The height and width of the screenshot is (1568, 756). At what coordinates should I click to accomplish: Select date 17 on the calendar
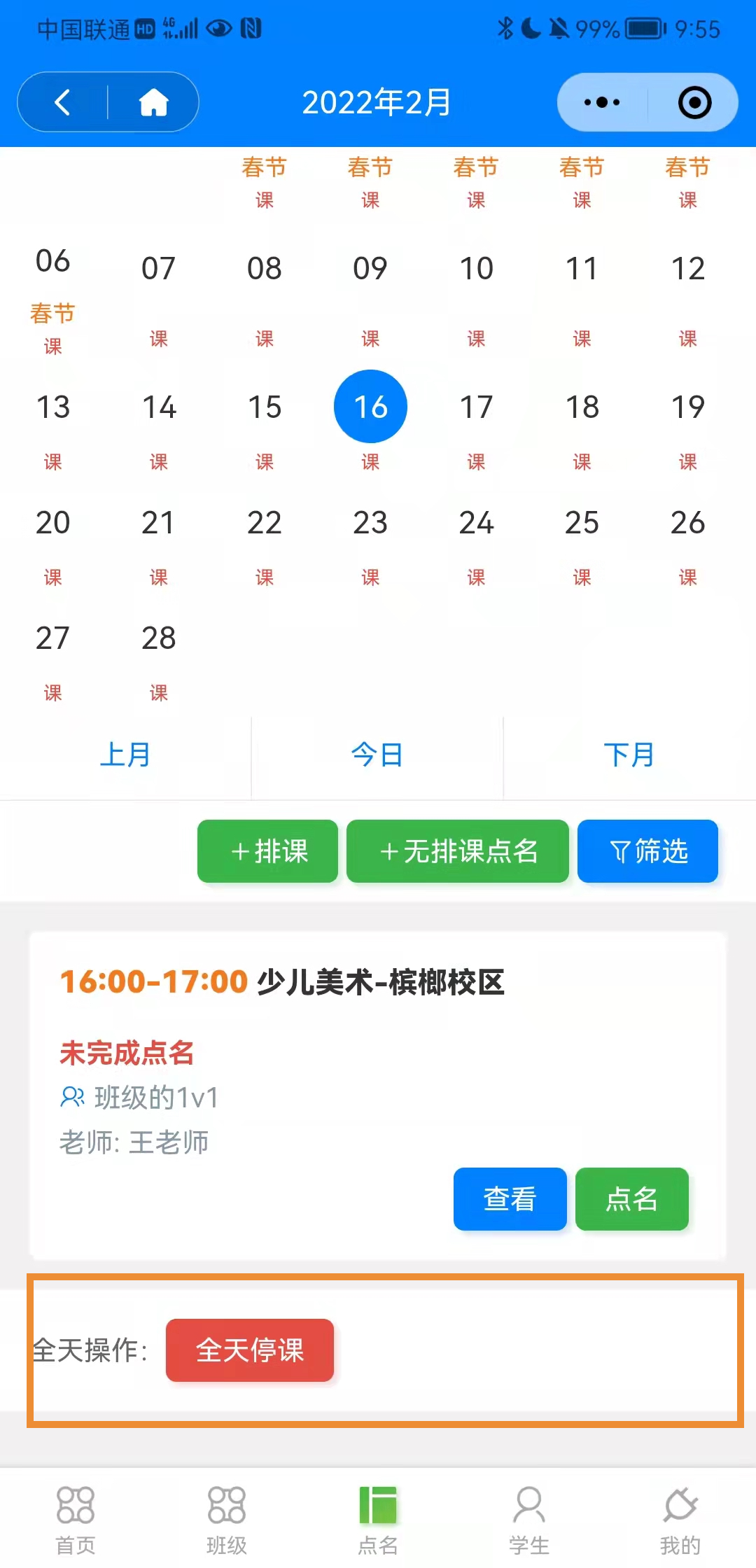point(476,407)
